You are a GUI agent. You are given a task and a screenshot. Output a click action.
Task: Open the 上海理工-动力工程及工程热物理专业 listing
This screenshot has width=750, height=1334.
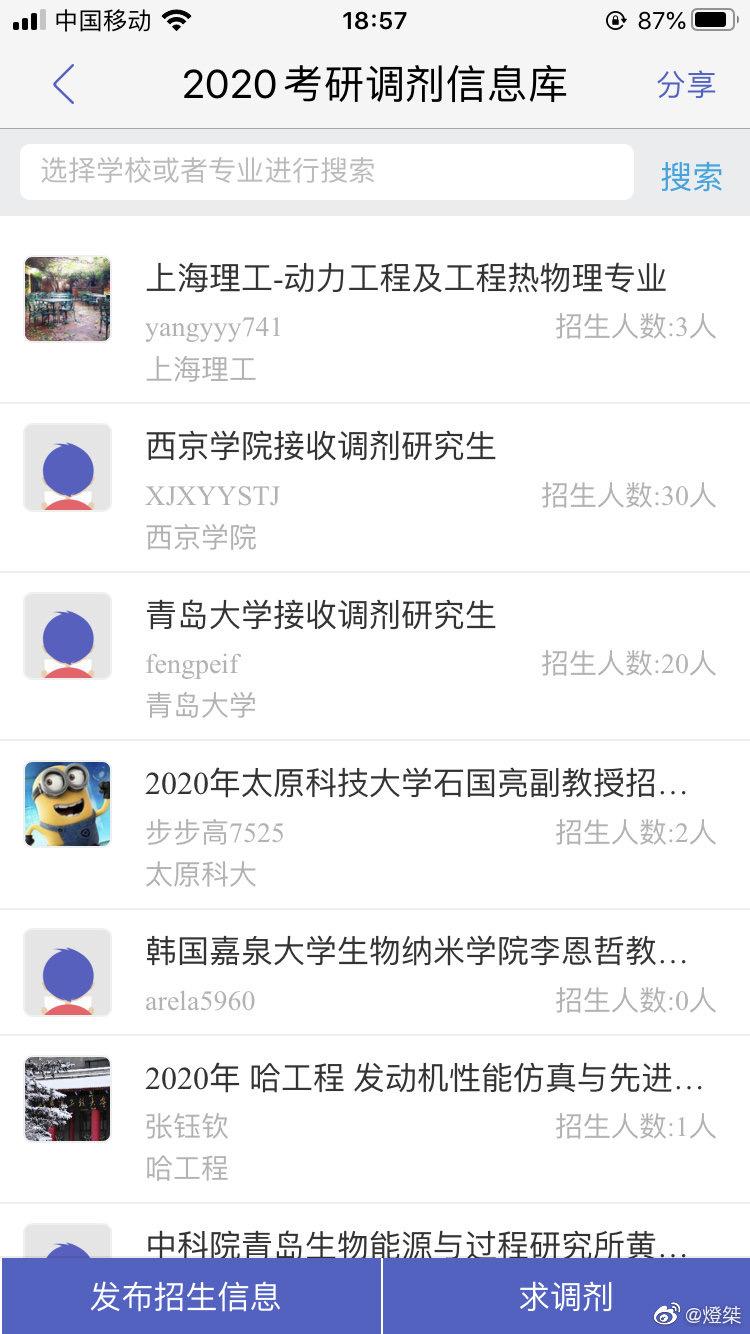(x=405, y=279)
